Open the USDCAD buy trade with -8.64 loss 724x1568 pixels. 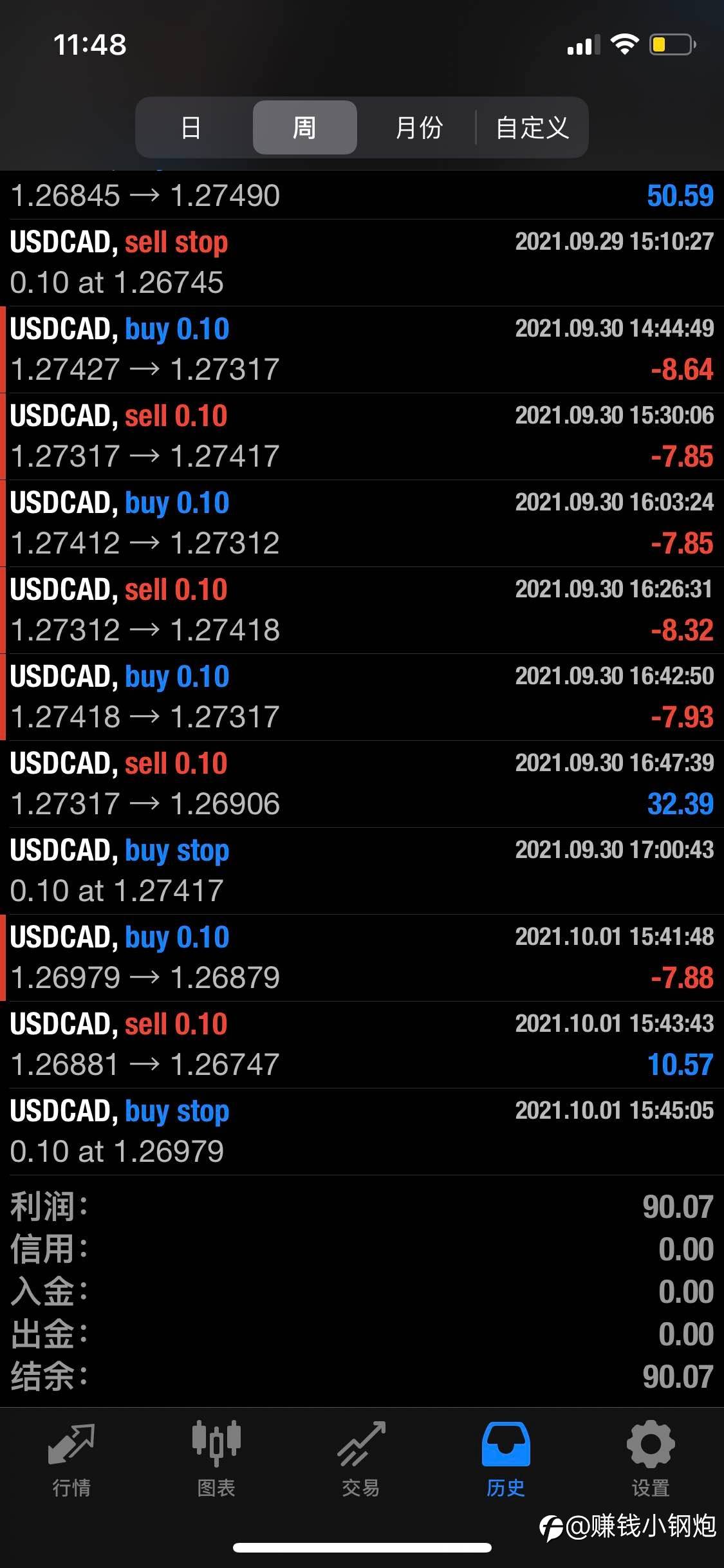(362, 350)
